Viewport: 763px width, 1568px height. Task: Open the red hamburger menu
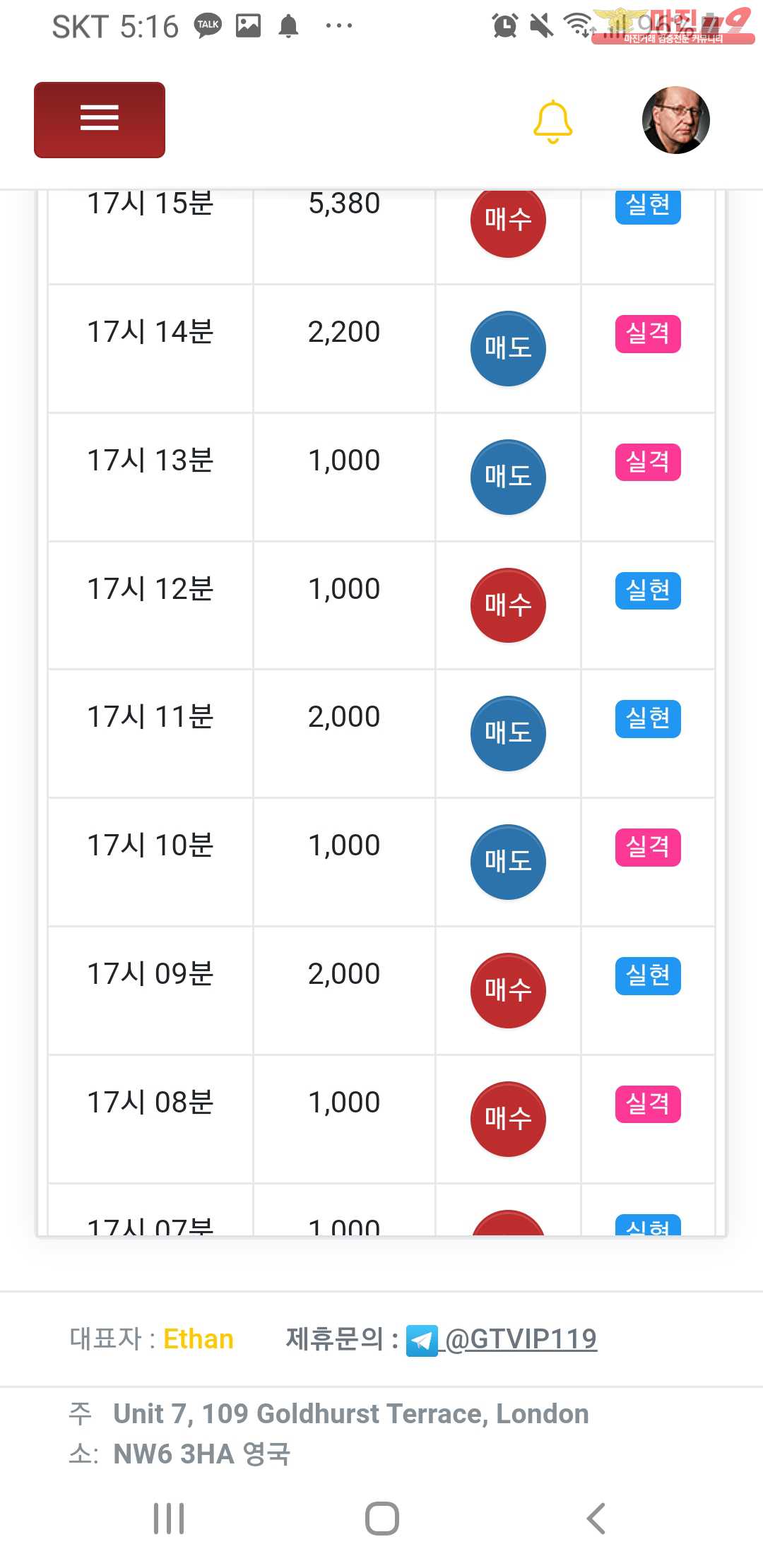[100, 119]
